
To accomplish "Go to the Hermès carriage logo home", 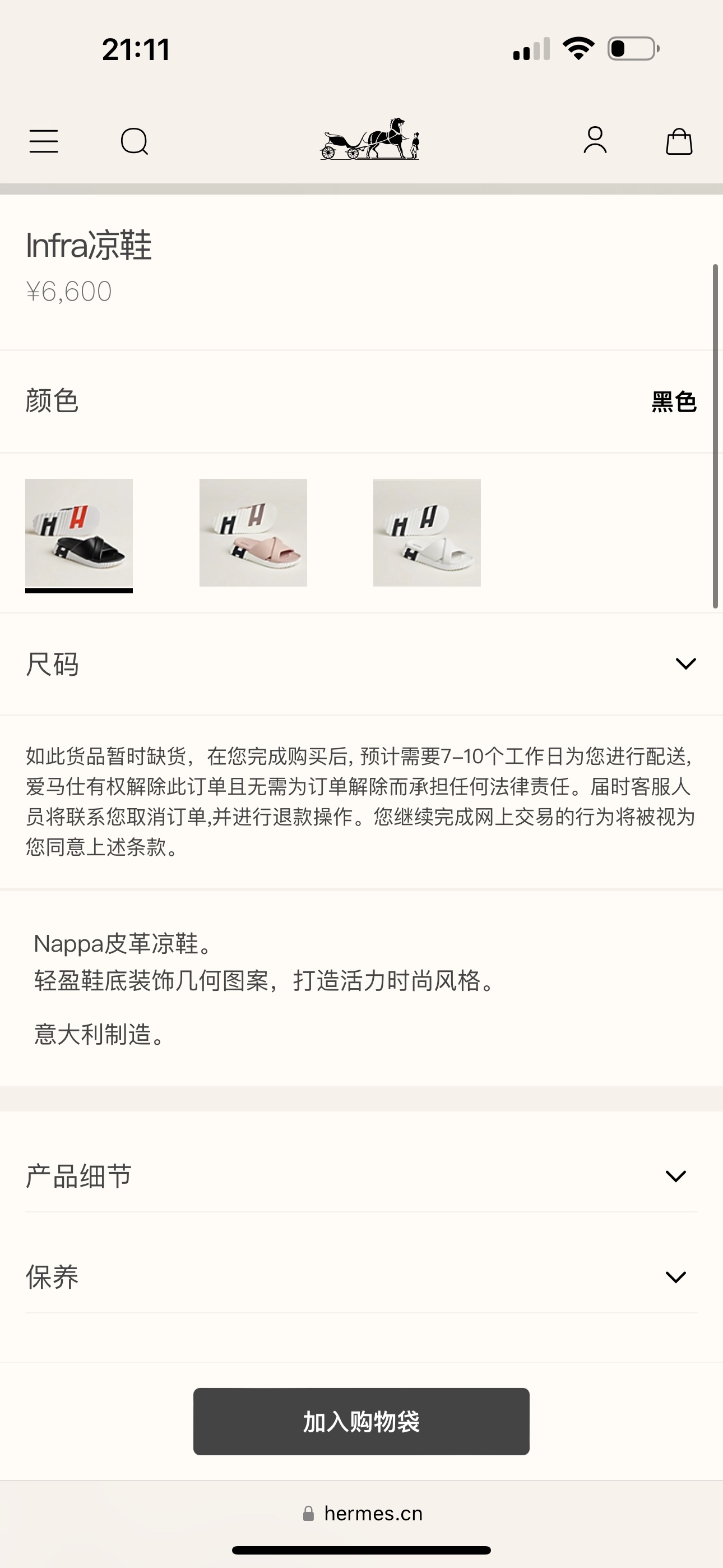I will (x=369, y=140).
